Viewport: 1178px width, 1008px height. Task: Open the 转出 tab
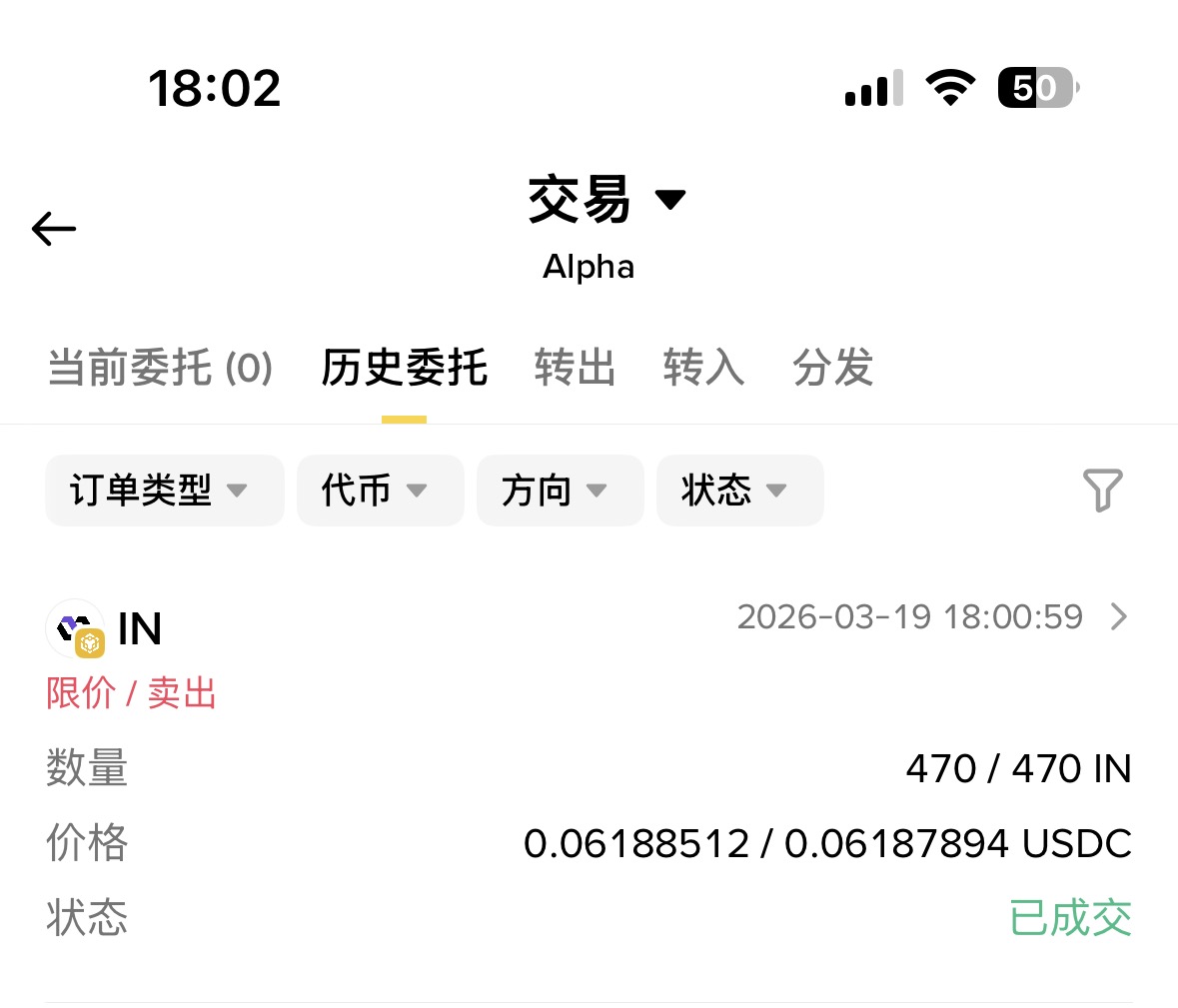coord(575,368)
